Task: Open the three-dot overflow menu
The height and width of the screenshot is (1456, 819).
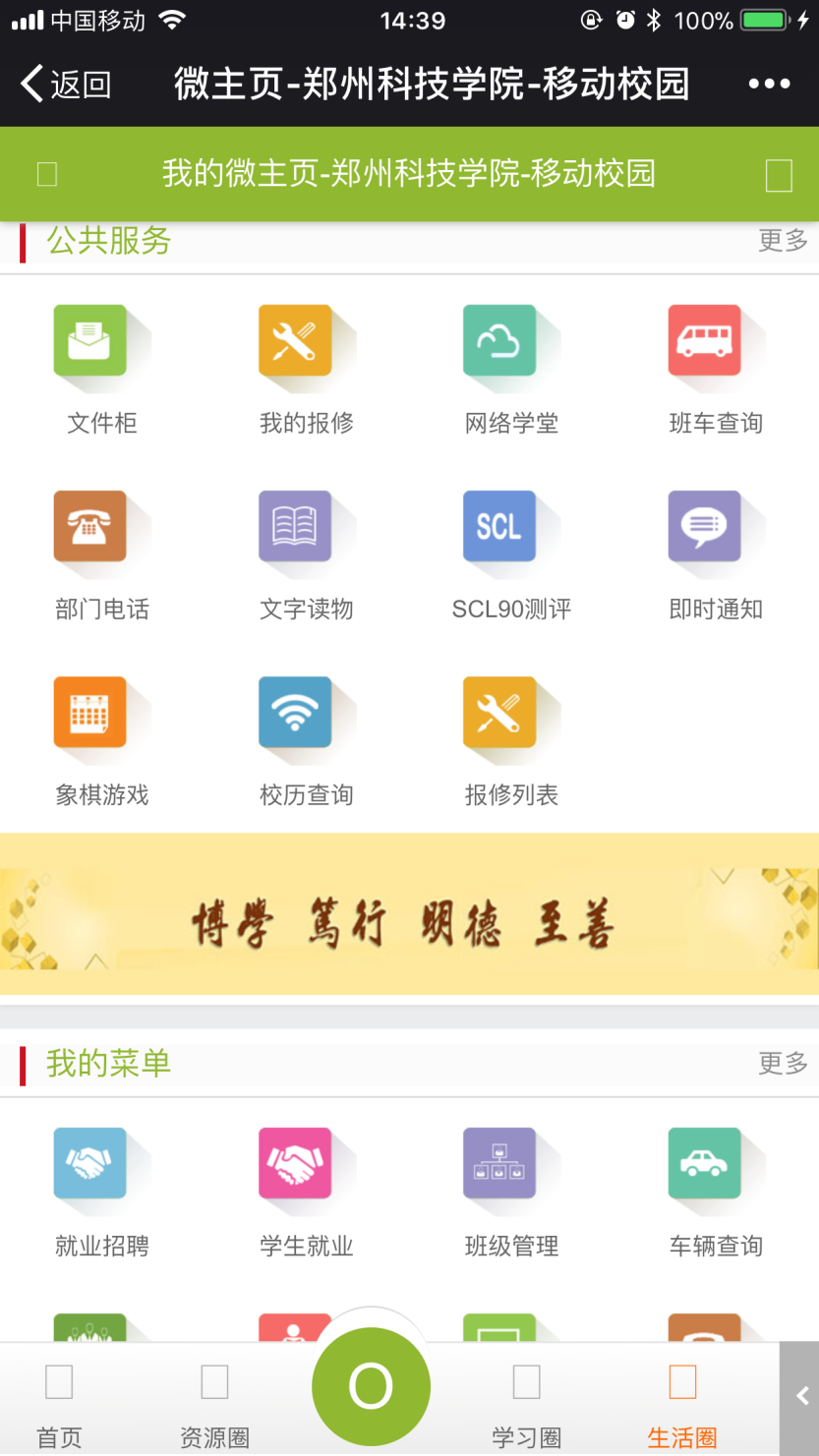Action: [x=769, y=85]
